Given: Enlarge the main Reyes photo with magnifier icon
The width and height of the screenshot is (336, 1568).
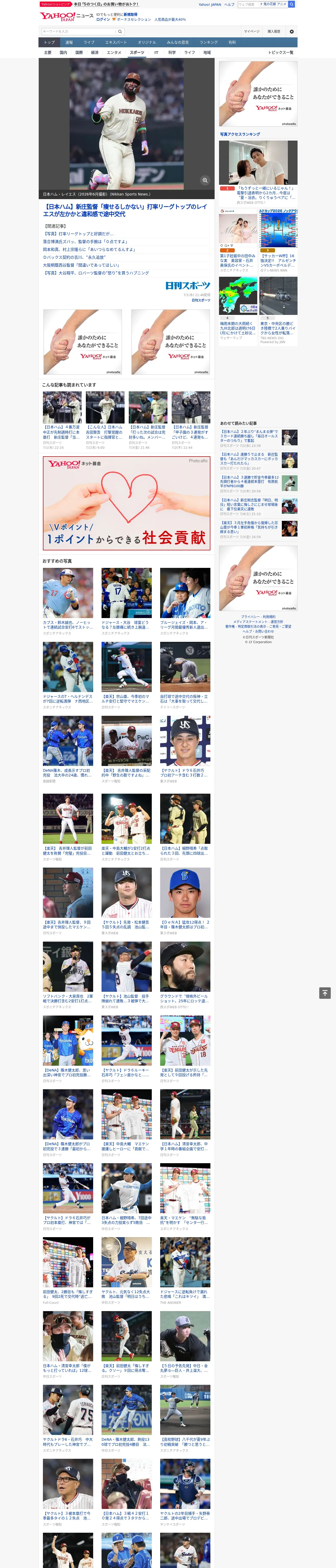Looking at the screenshot, I should (x=205, y=180).
